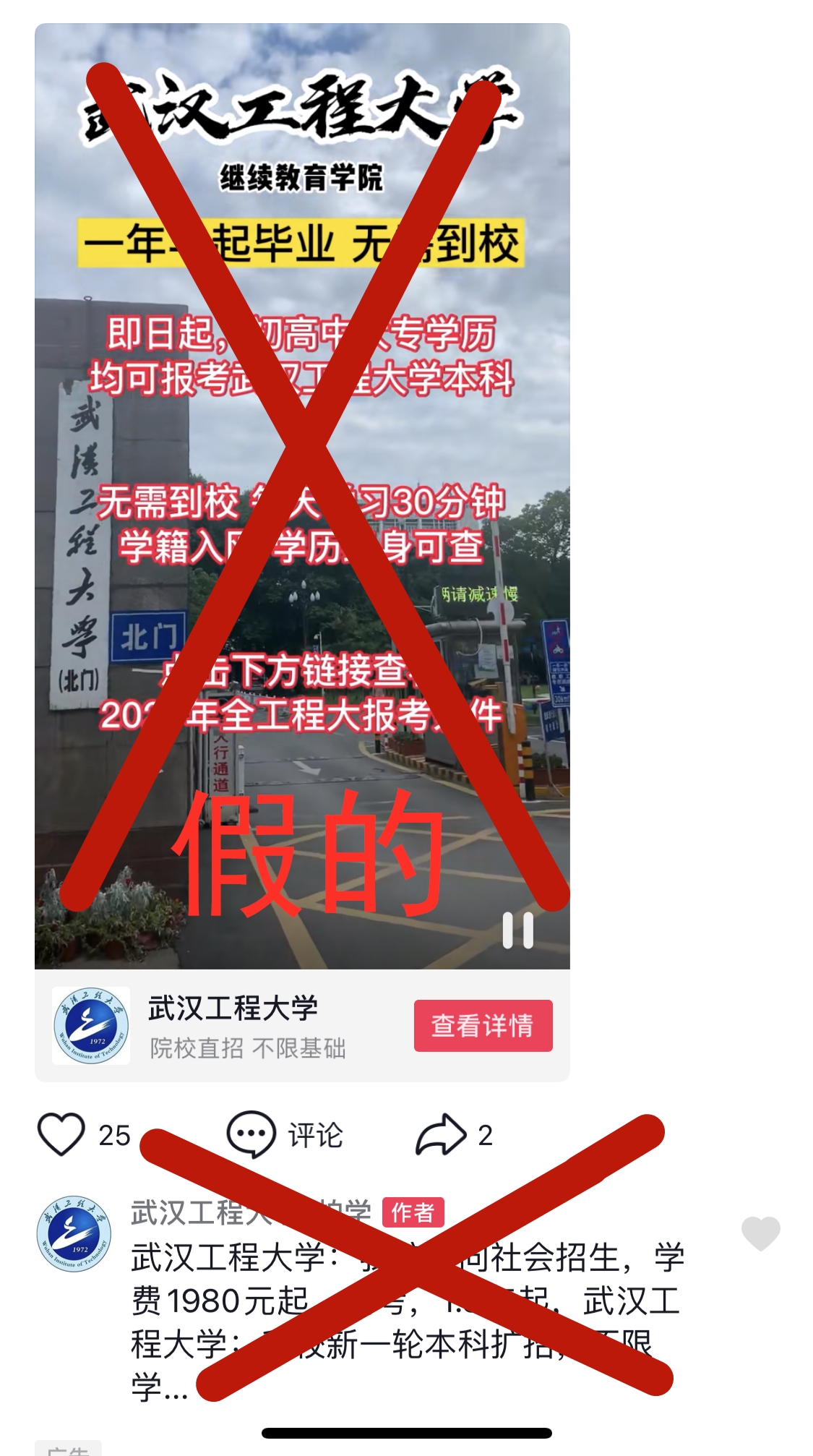Pause the playing video ad
This screenshot has width=813, height=1456.
point(517,930)
